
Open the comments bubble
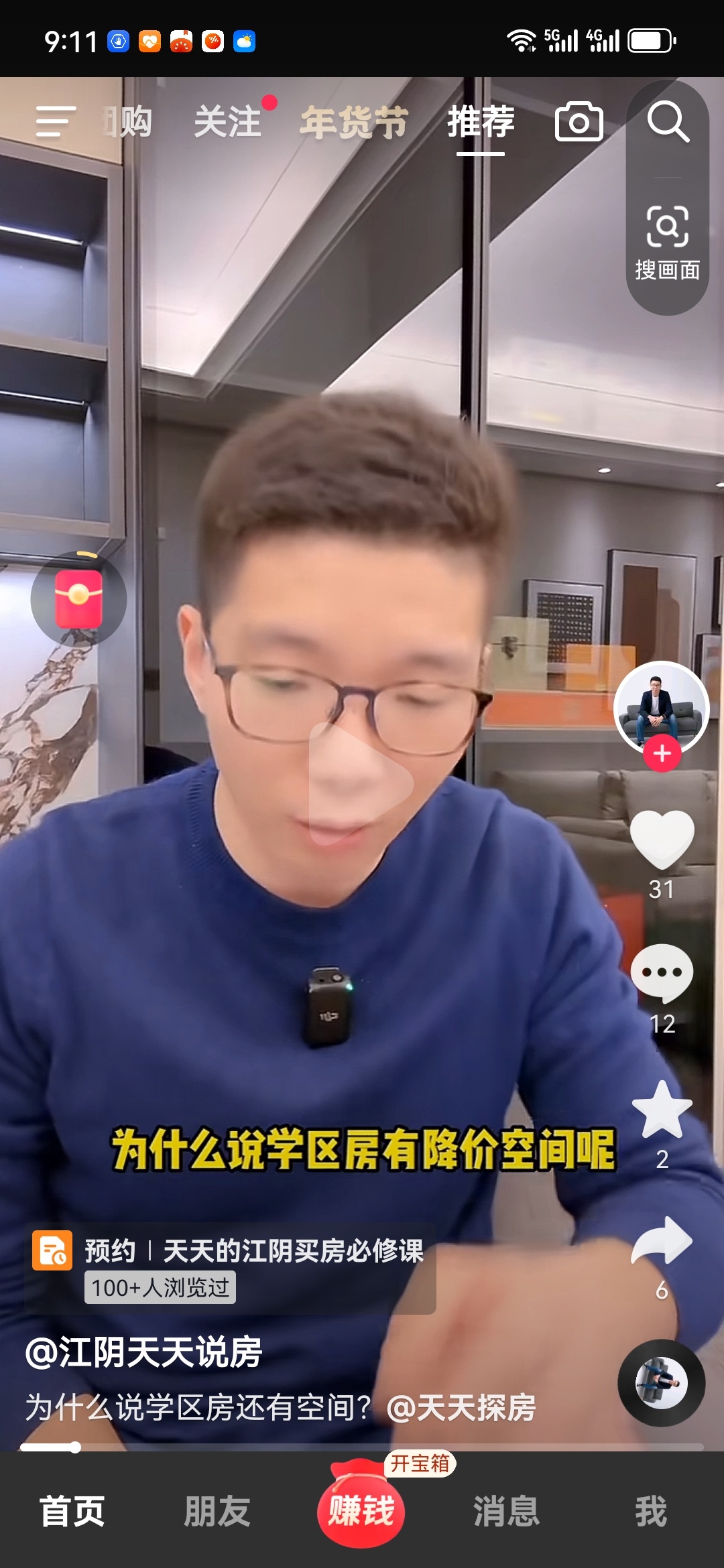click(x=662, y=973)
